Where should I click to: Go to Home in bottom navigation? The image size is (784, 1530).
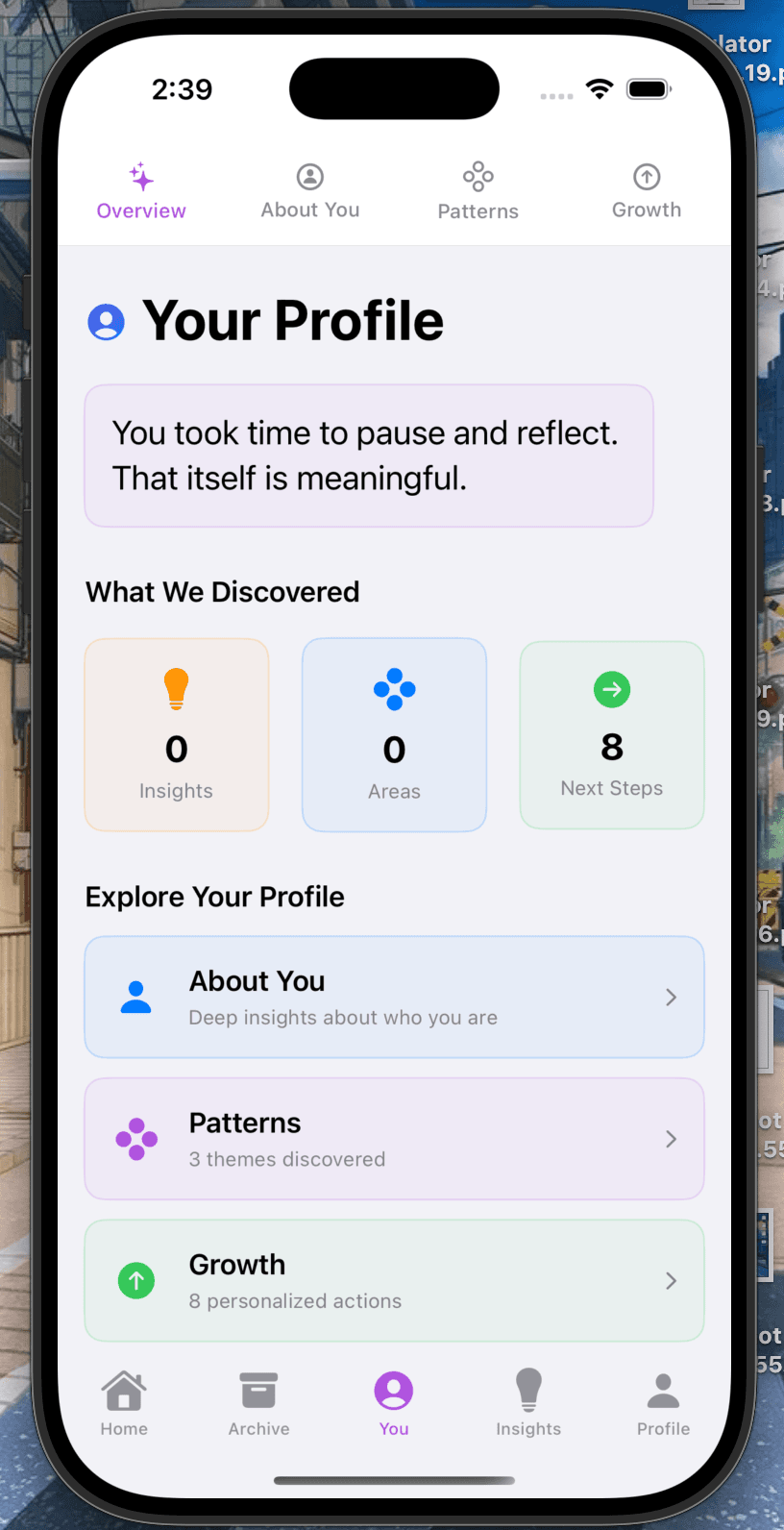pyautogui.click(x=124, y=1404)
